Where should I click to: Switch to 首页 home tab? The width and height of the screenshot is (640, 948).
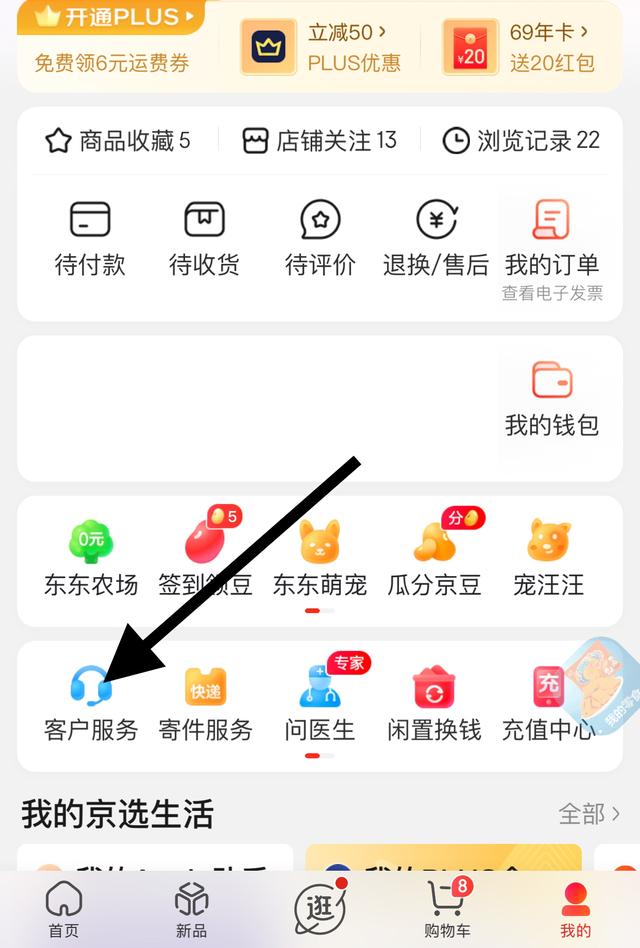[x=63, y=909]
